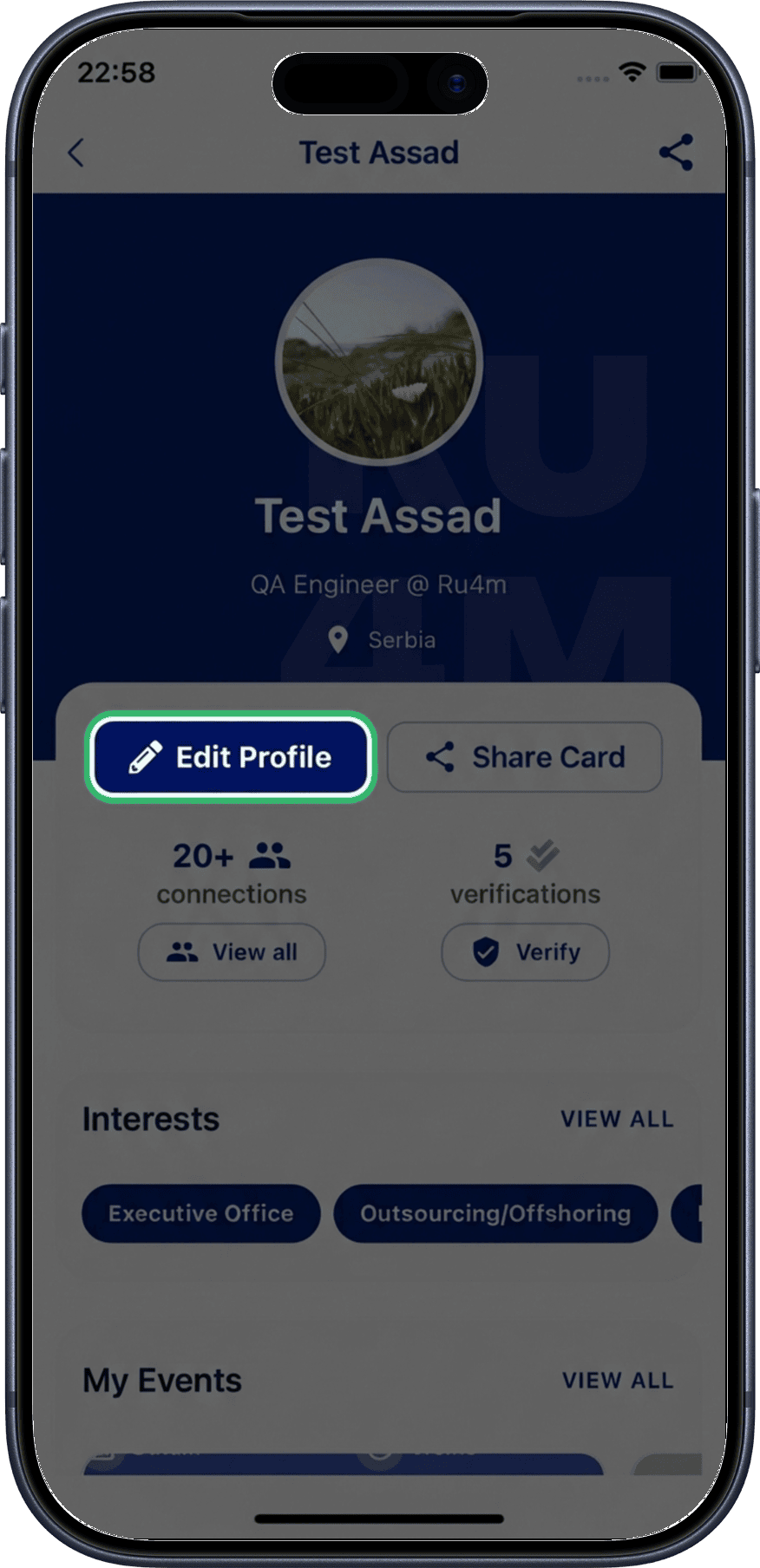
Task: View all My Events
Action: 617,1380
